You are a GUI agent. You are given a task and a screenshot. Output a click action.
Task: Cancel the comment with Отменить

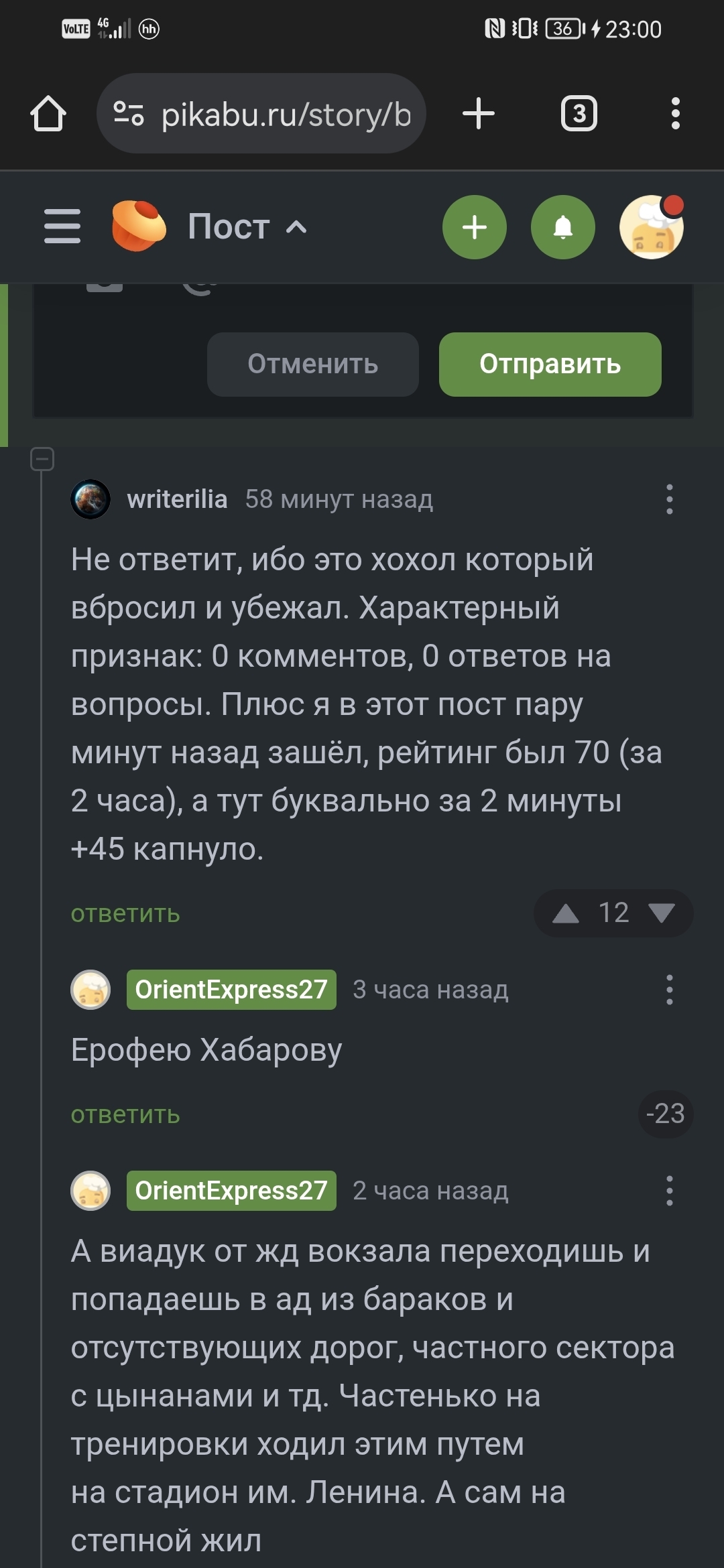point(313,364)
